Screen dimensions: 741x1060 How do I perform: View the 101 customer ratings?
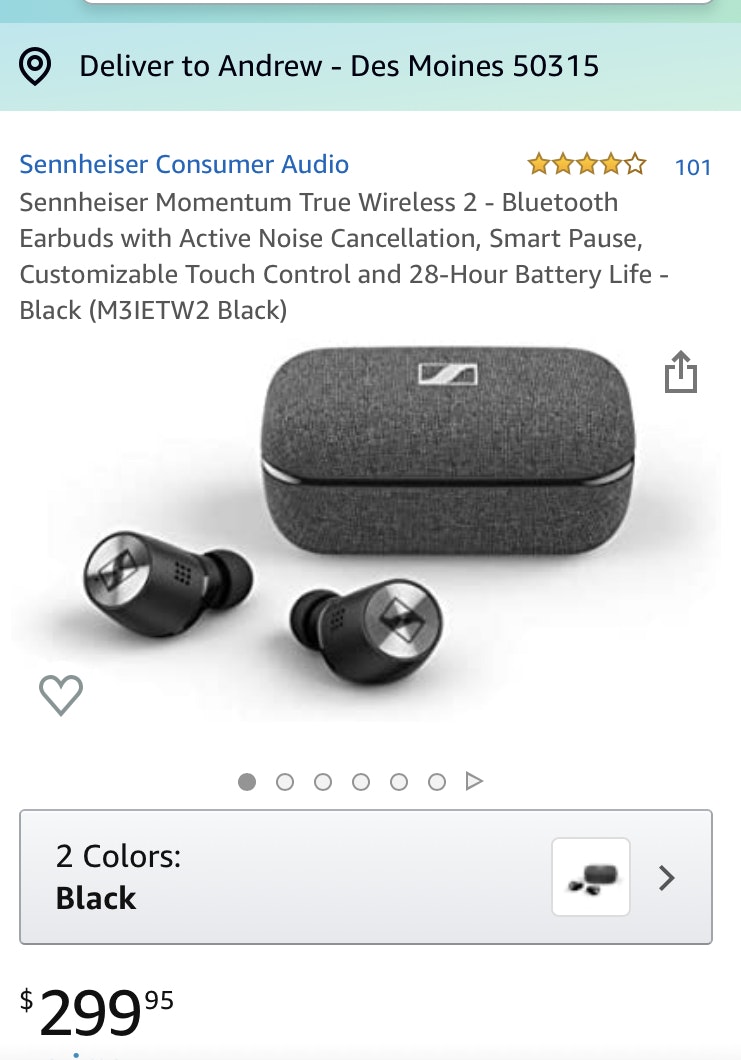click(x=692, y=166)
